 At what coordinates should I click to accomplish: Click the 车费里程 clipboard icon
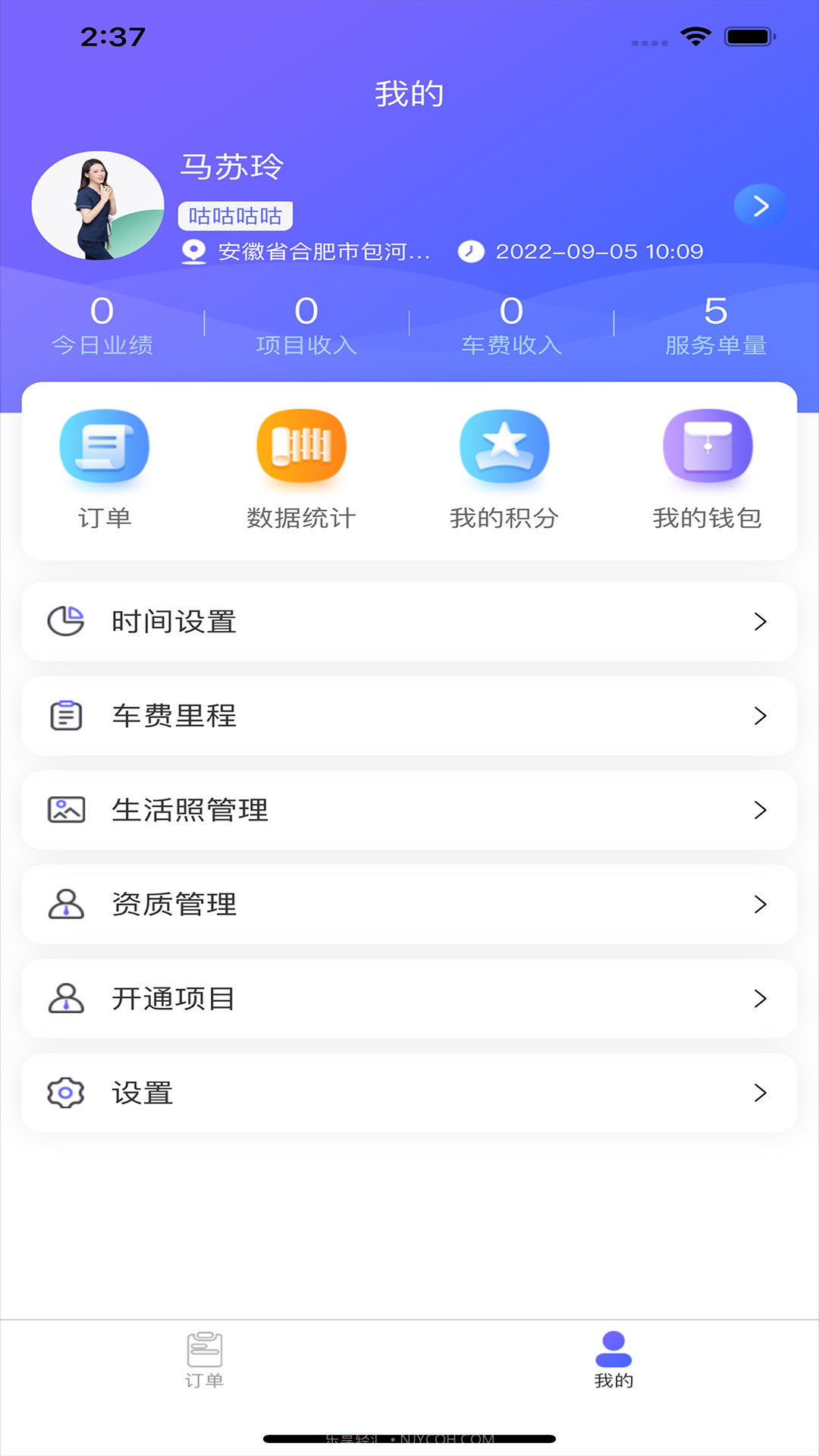[x=65, y=715]
